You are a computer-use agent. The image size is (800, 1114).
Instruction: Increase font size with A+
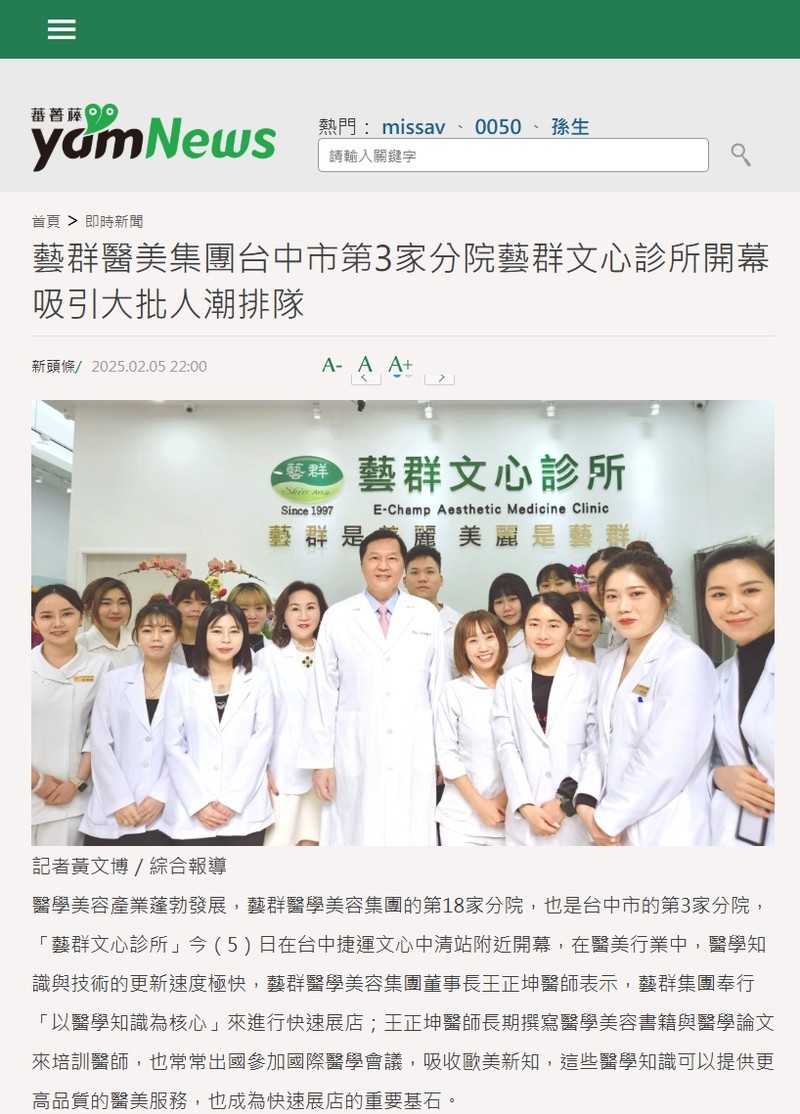click(400, 364)
